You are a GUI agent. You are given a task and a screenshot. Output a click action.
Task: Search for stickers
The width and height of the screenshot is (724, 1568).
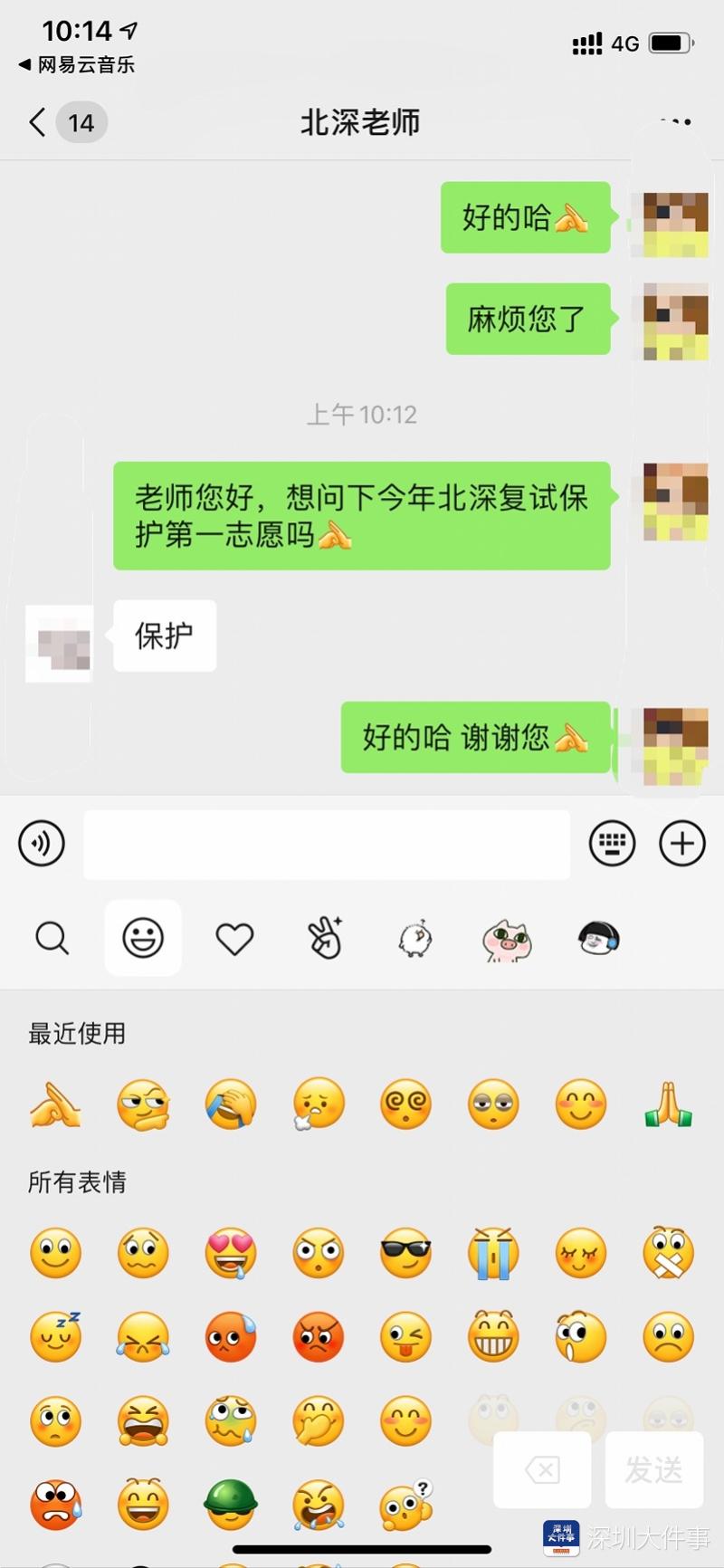[52, 939]
